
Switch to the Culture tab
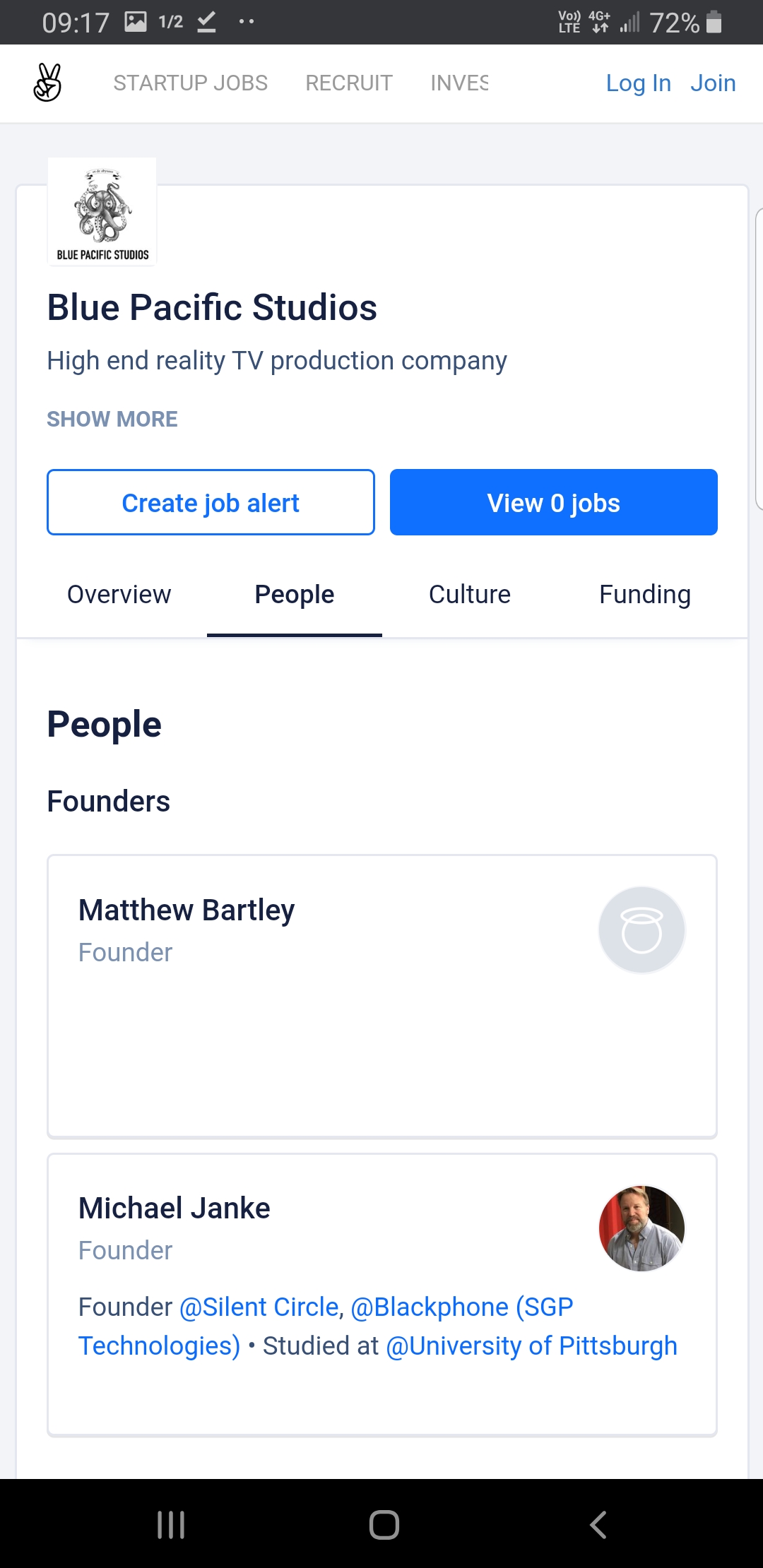(470, 595)
